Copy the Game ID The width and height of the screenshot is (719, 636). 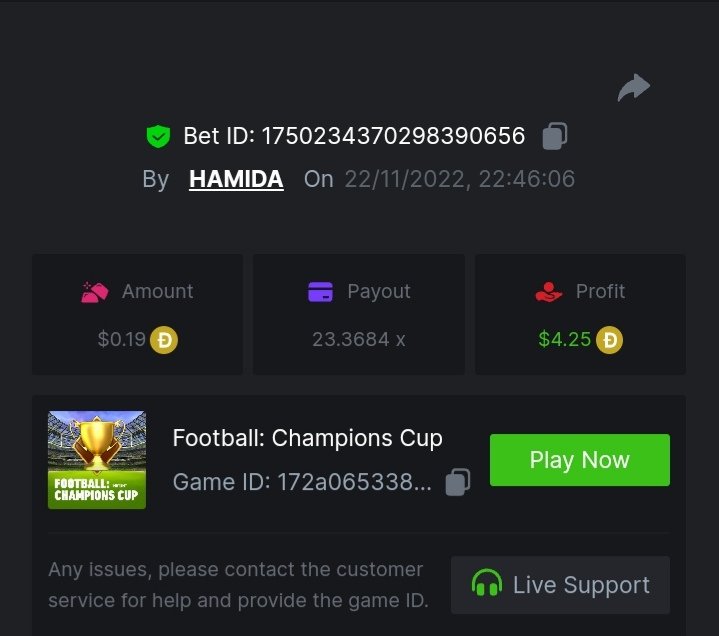click(457, 482)
